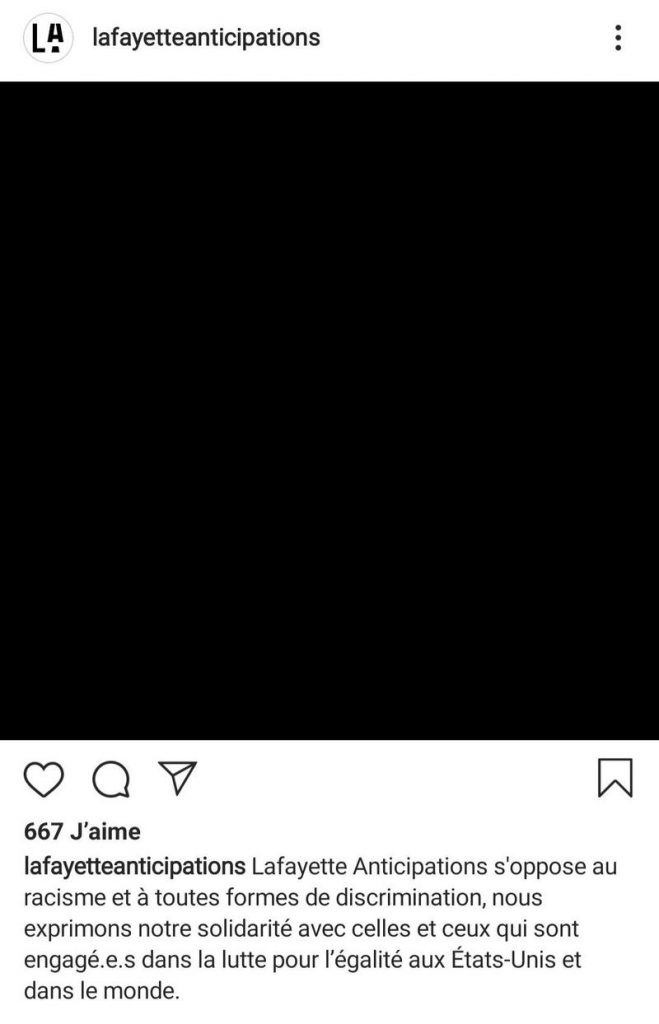659x1024 pixels.
Task: Open the lafayetteanticipations profile from the header
Action: pos(205,38)
